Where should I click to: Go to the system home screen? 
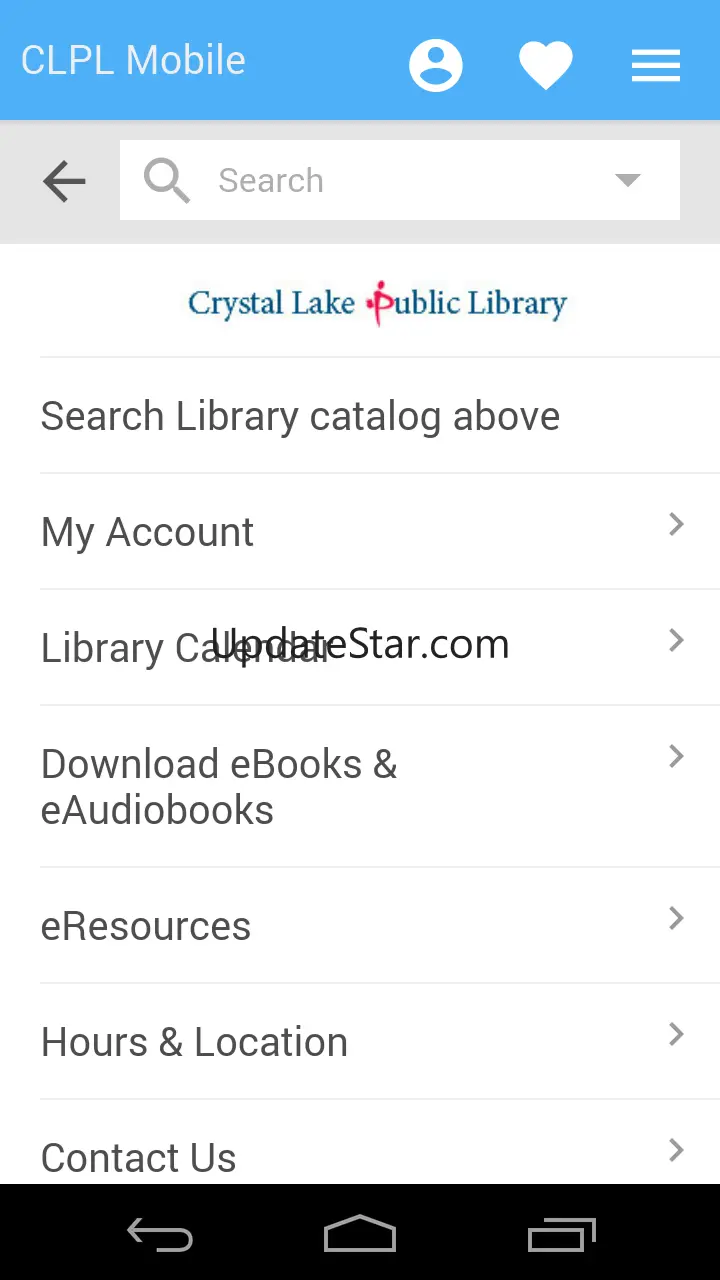[x=360, y=1234]
